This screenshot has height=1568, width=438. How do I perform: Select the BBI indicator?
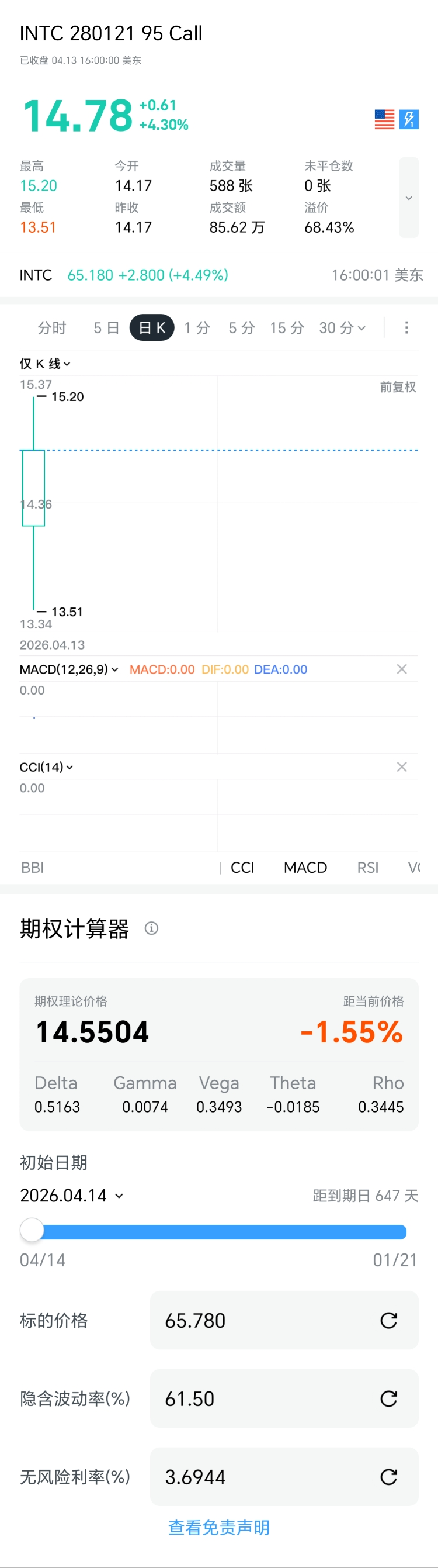click(32, 868)
